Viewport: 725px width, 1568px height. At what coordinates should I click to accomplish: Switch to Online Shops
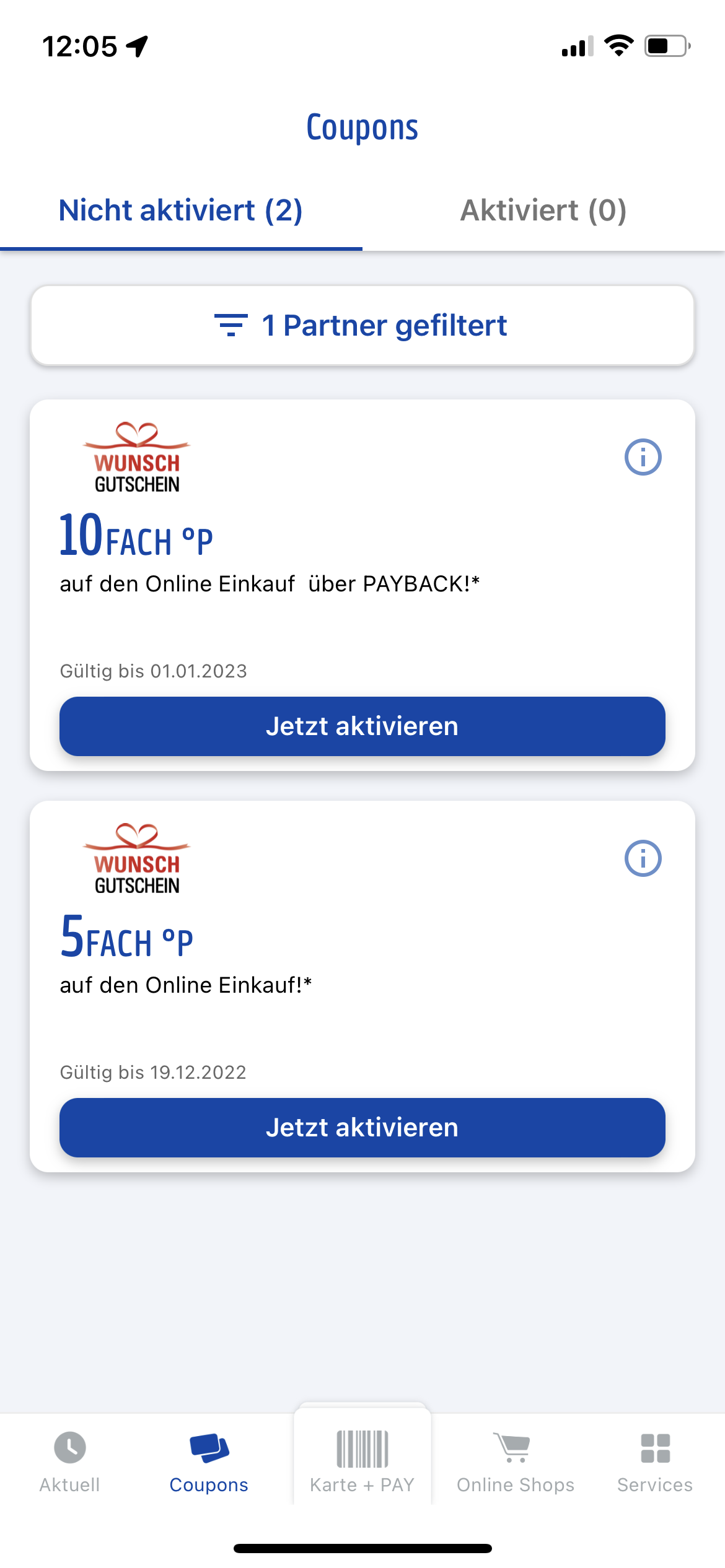pyautogui.click(x=516, y=1463)
